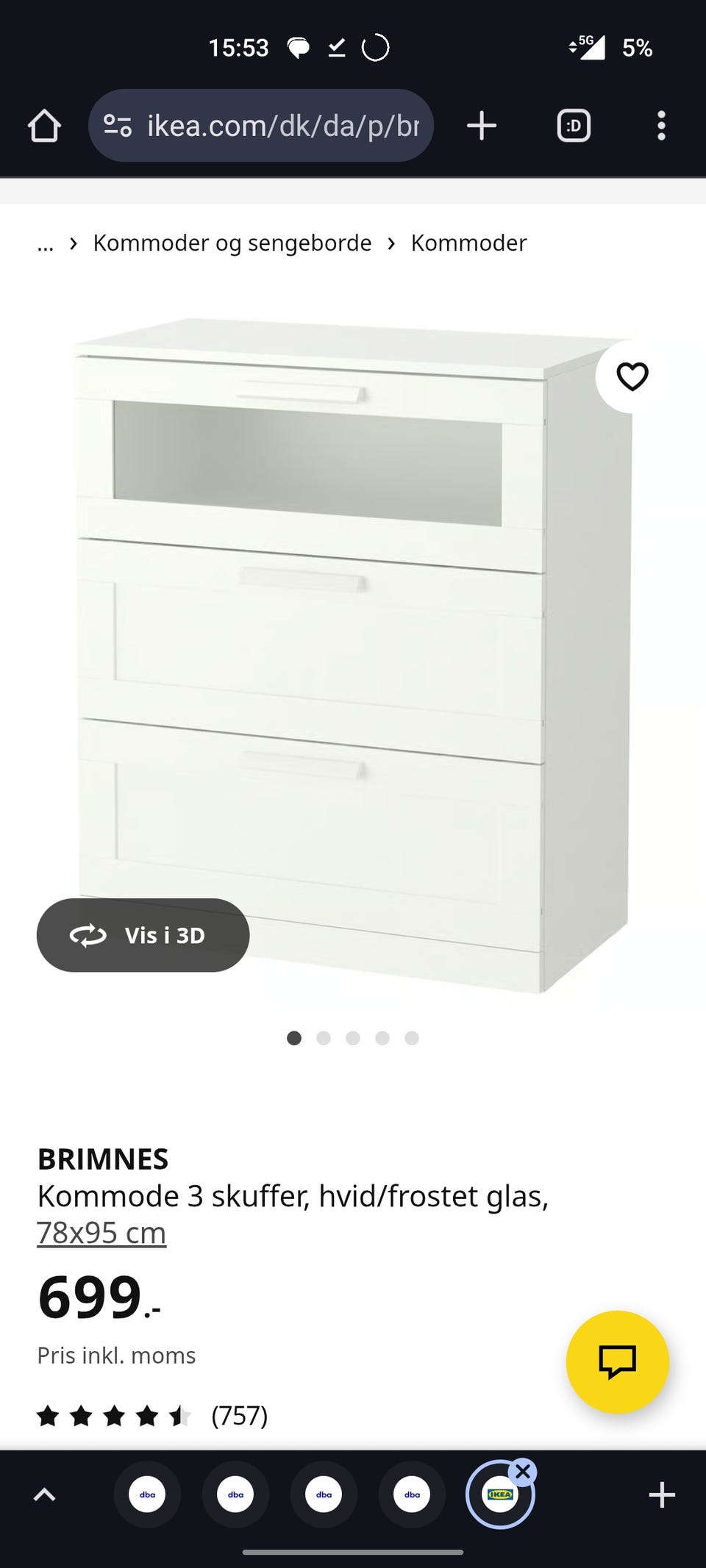Screen dimensions: 706x1568
Task: Expand the collapsed breadcrumb ellipsis
Action: pos(46,243)
